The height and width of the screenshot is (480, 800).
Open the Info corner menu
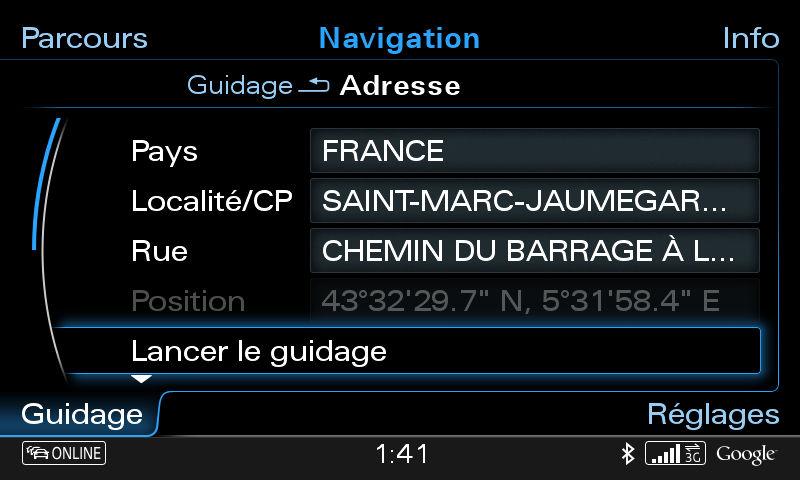click(750, 39)
